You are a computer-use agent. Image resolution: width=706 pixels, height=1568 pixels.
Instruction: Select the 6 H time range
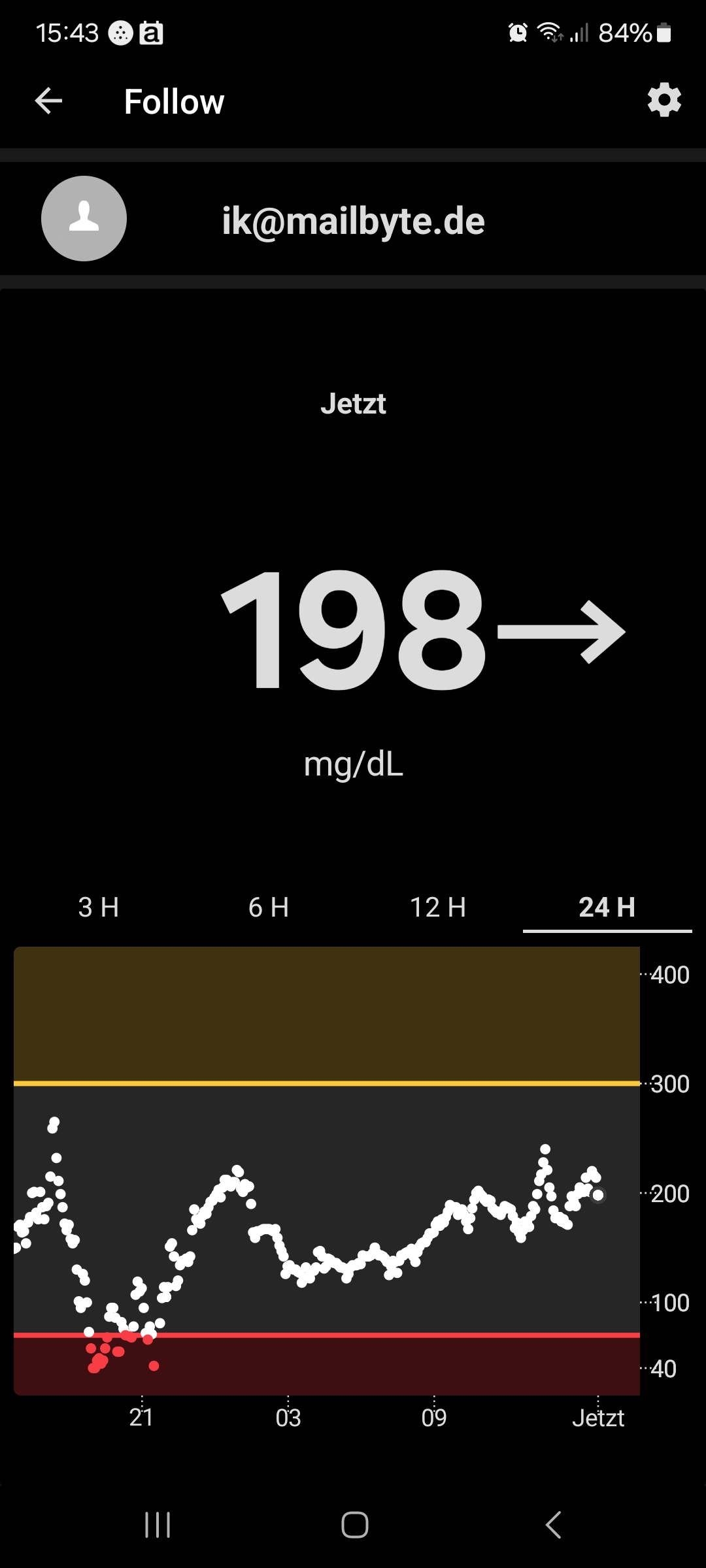point(269,907)
